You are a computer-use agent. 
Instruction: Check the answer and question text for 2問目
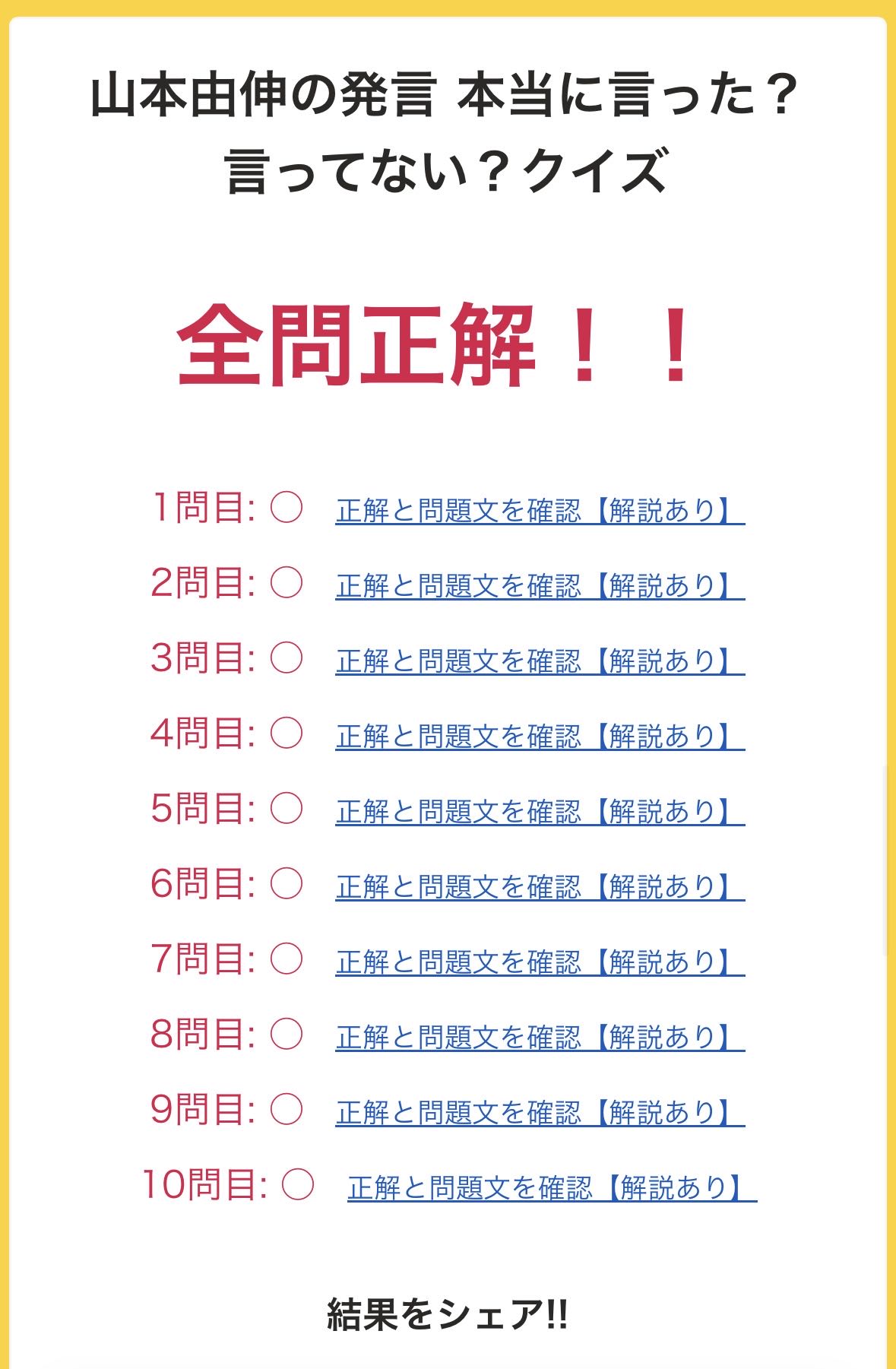pyautogui.click(x=540, y=586)
